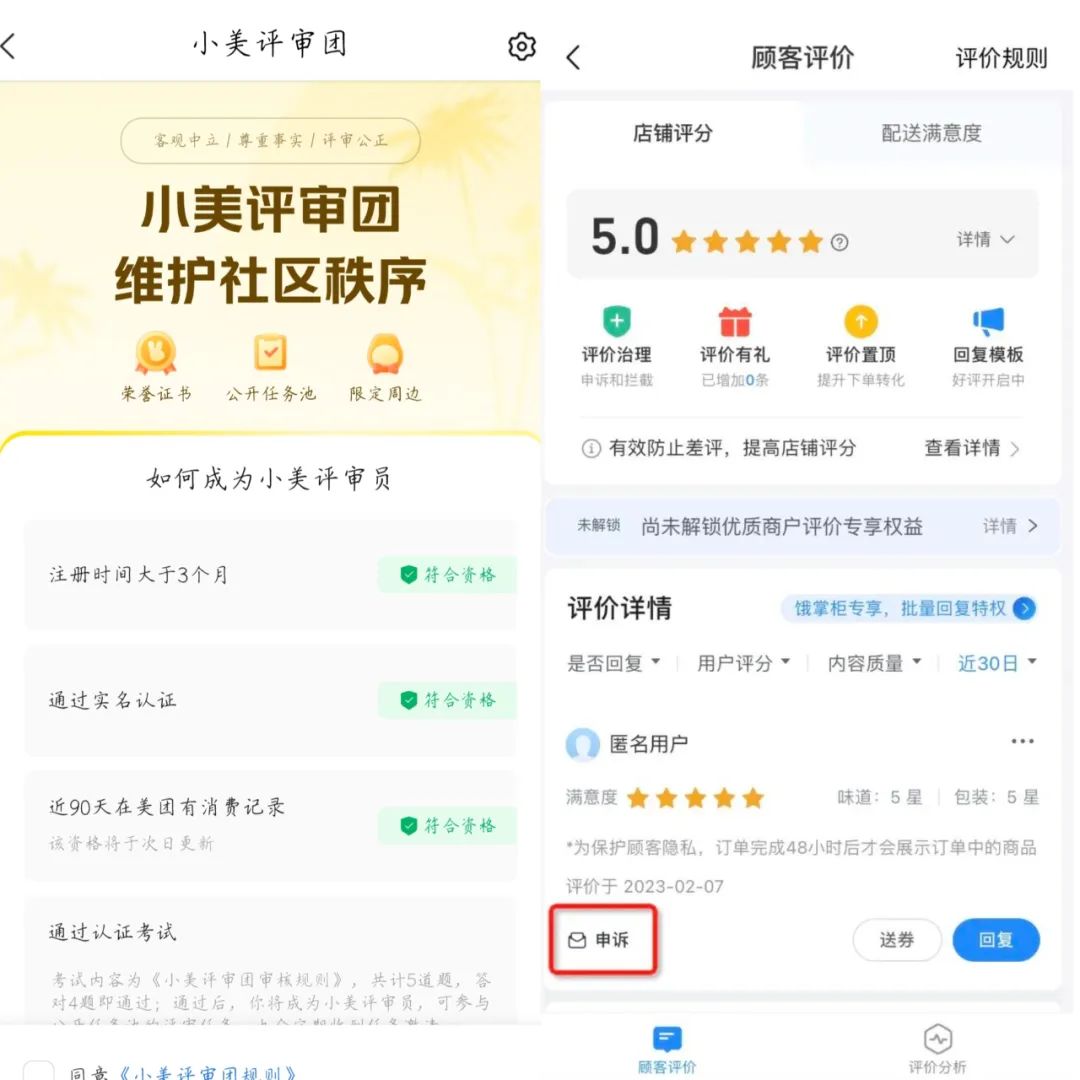Open the 用户评分 filter dropdown
The width and height of the screenshot is (1080, 1080).
tap(744, 663)
